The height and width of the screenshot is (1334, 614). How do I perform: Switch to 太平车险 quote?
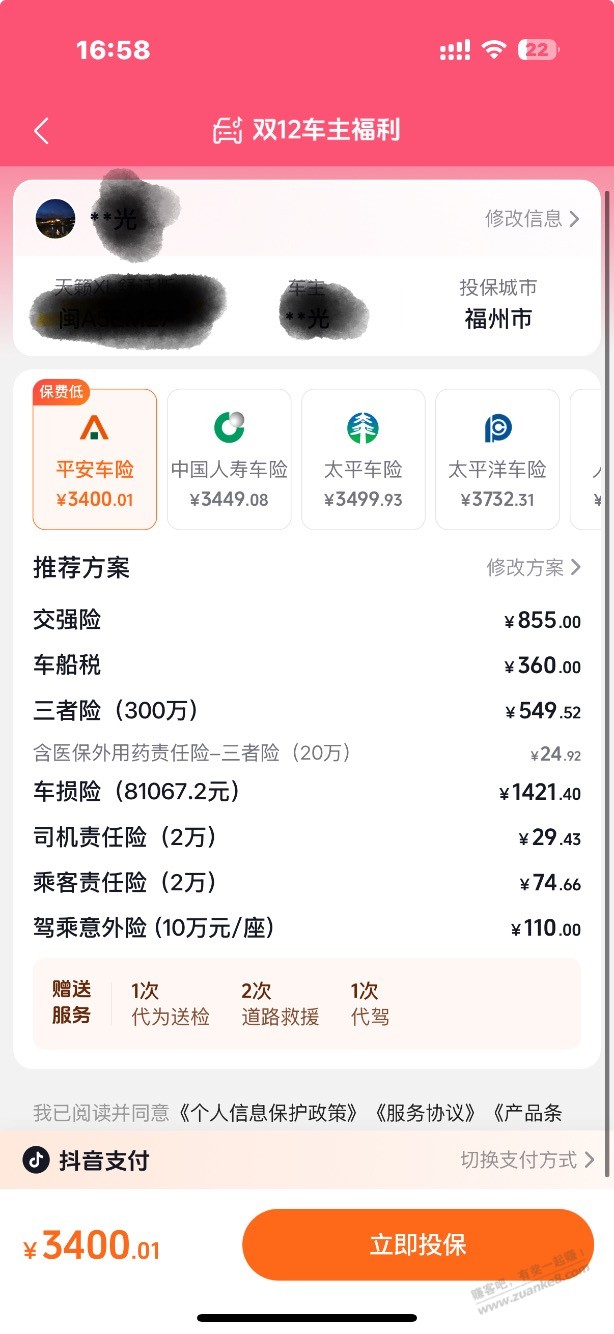tap(363, 459)
